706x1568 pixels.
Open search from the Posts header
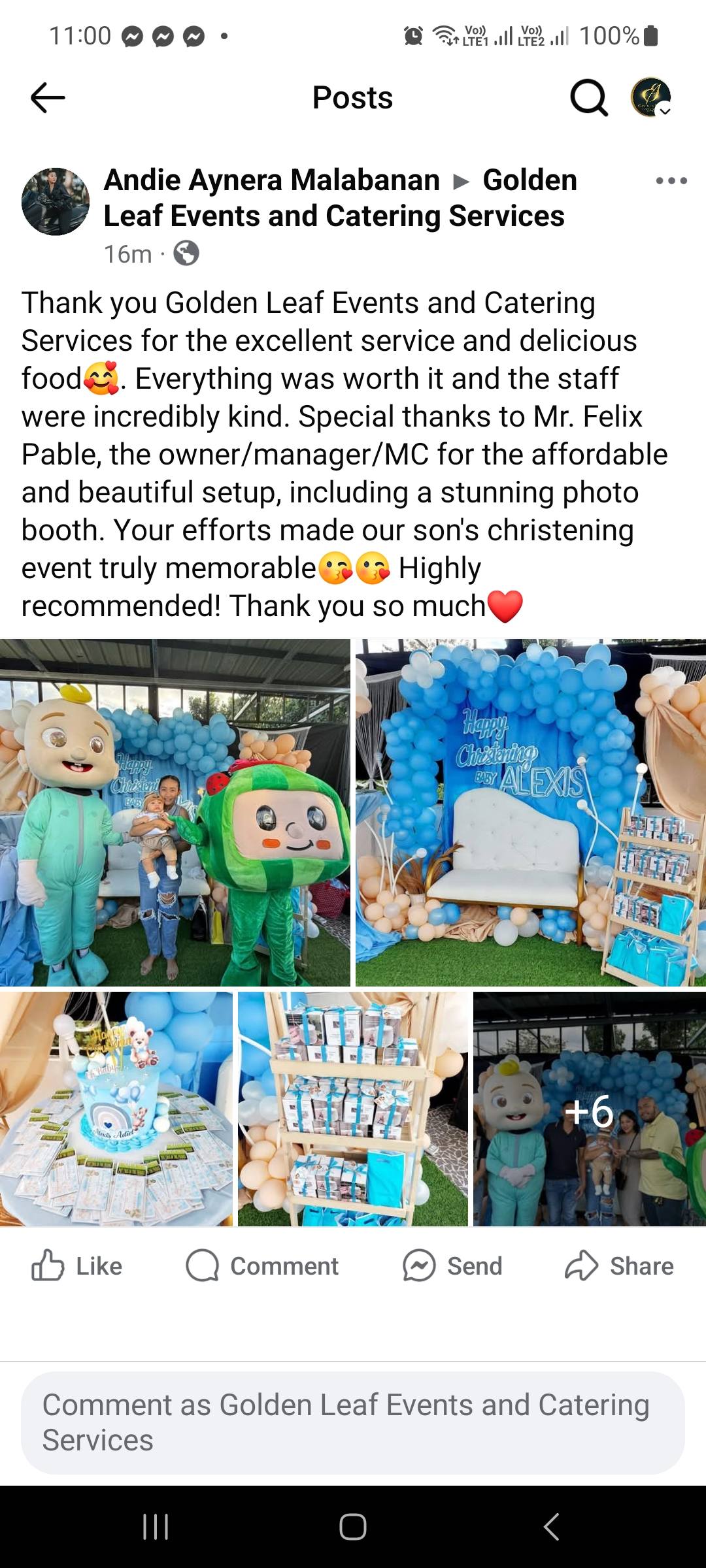(588, 98)
